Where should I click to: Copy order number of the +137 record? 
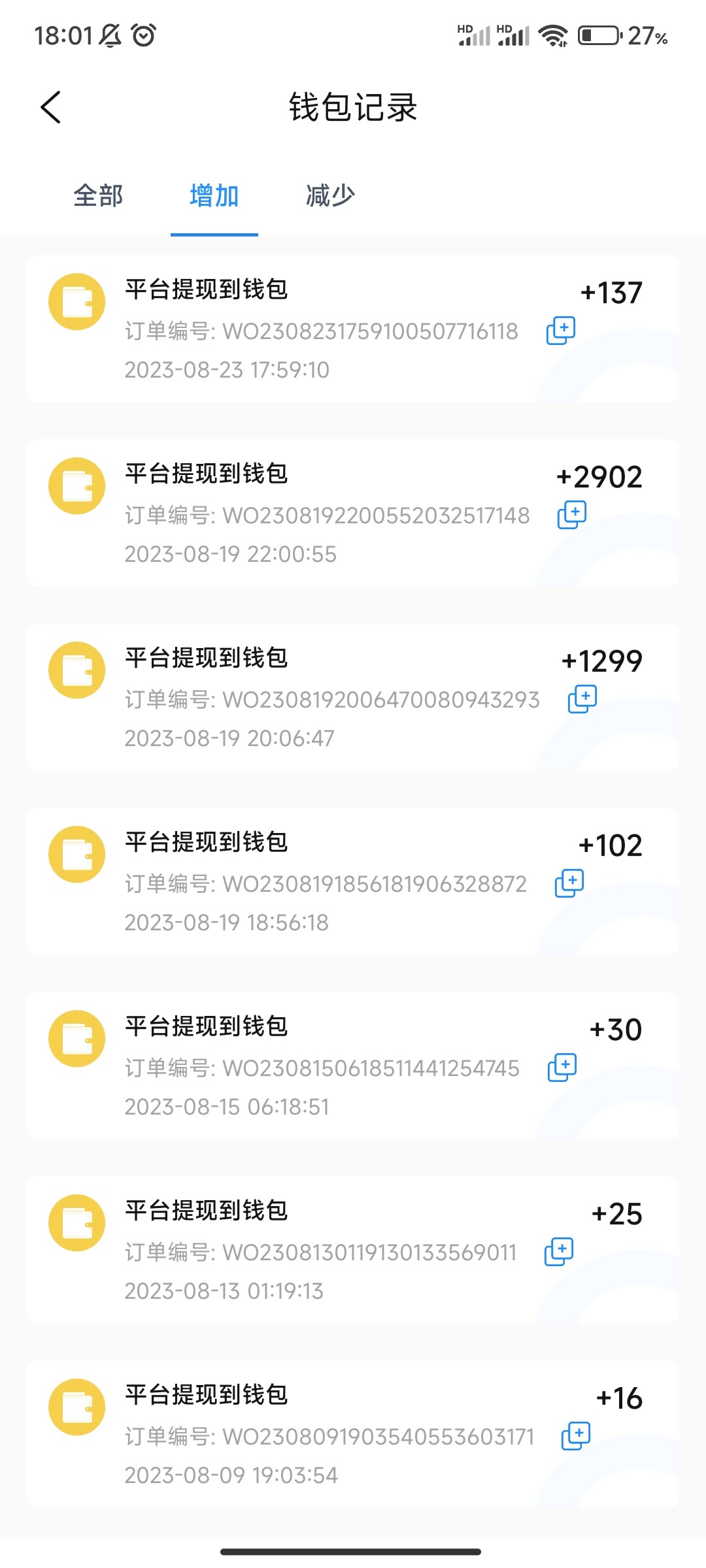coord(561,331)
